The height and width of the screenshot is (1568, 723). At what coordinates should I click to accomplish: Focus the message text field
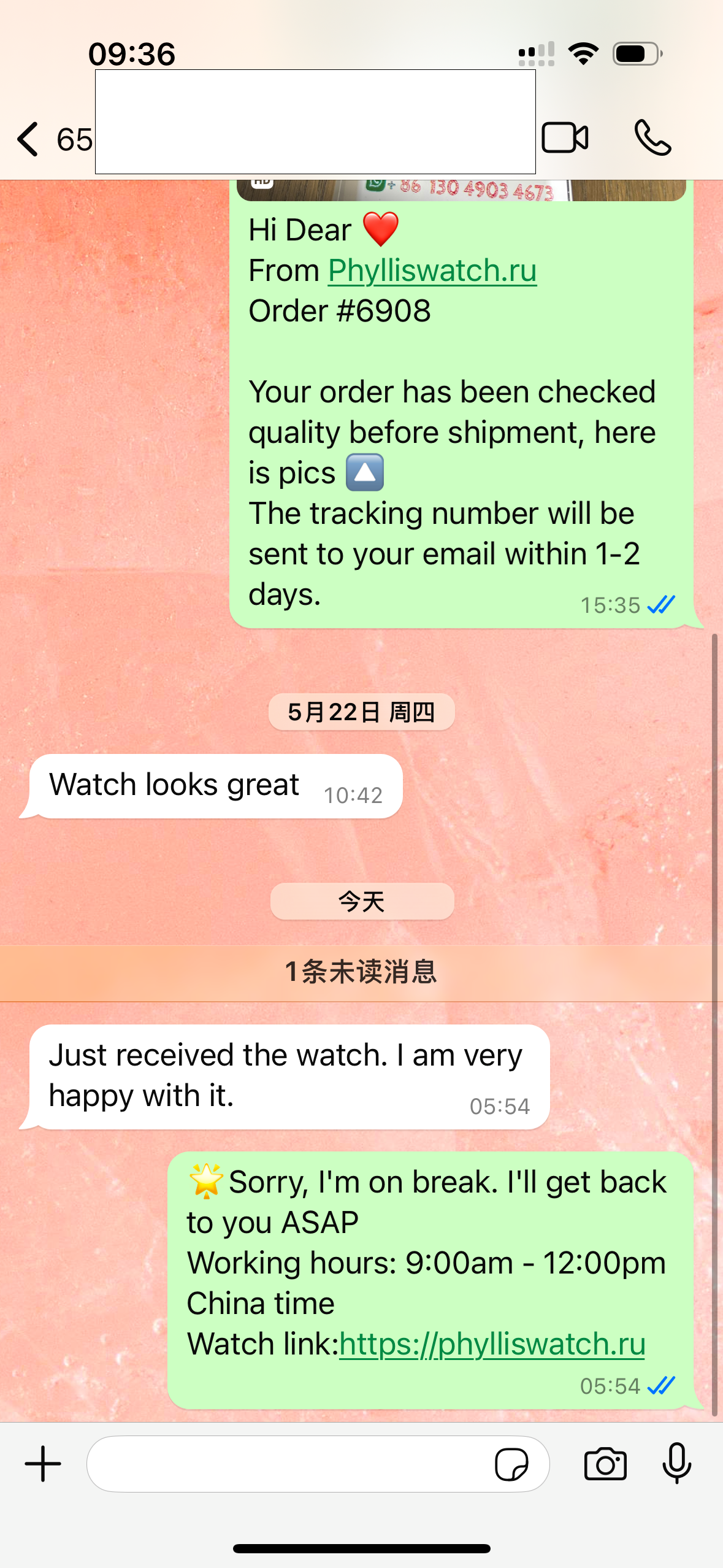[x=288, y=1464]
